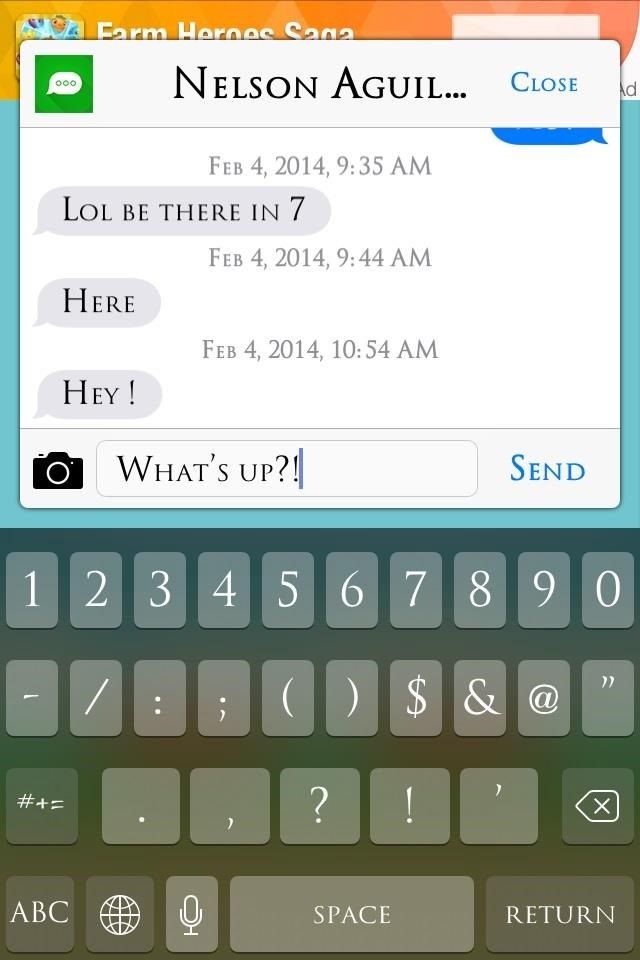Send the "What's up?!" message
This screenshot has height=960, width=640.
tap(547, 469)
